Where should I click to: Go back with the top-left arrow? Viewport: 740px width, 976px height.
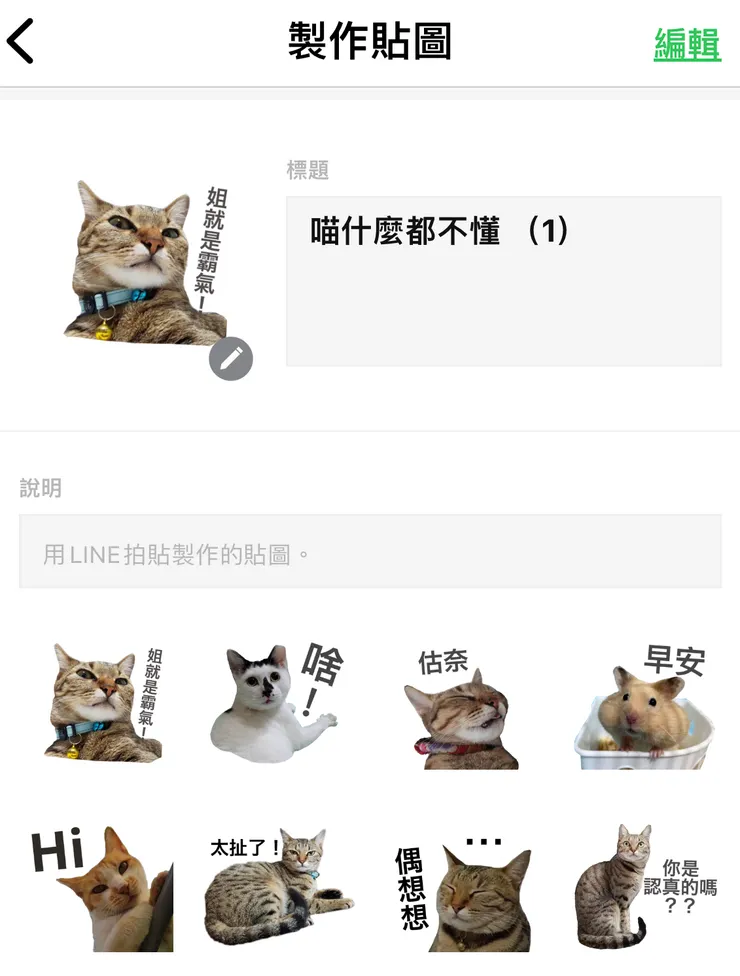(22, 40)
